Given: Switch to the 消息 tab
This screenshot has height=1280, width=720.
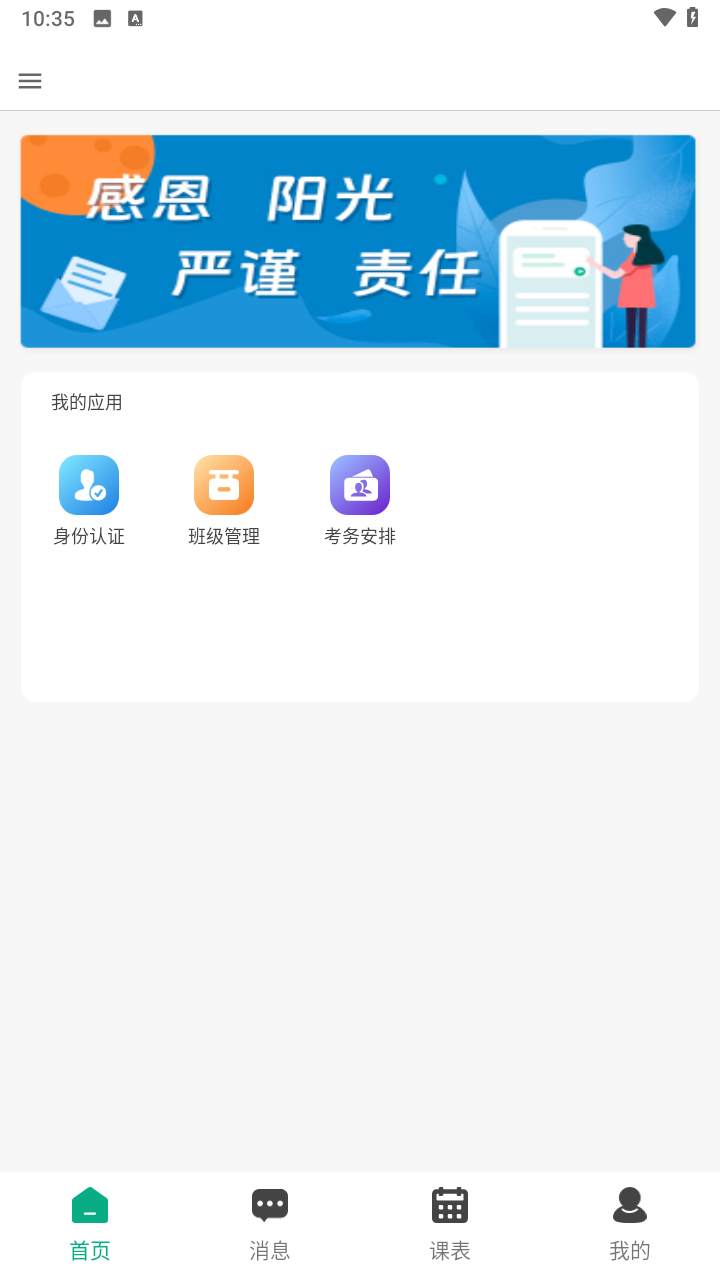Looking at the screenshot, I should tap(269, 1220).
